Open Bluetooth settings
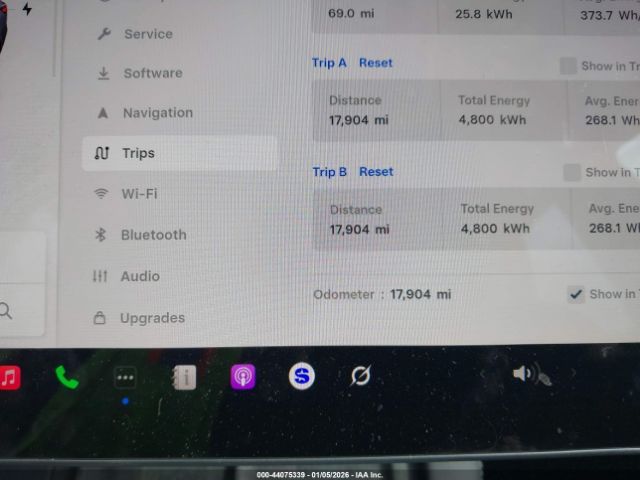The width and height of the screenshot is (640, 480). pos(153,235)
